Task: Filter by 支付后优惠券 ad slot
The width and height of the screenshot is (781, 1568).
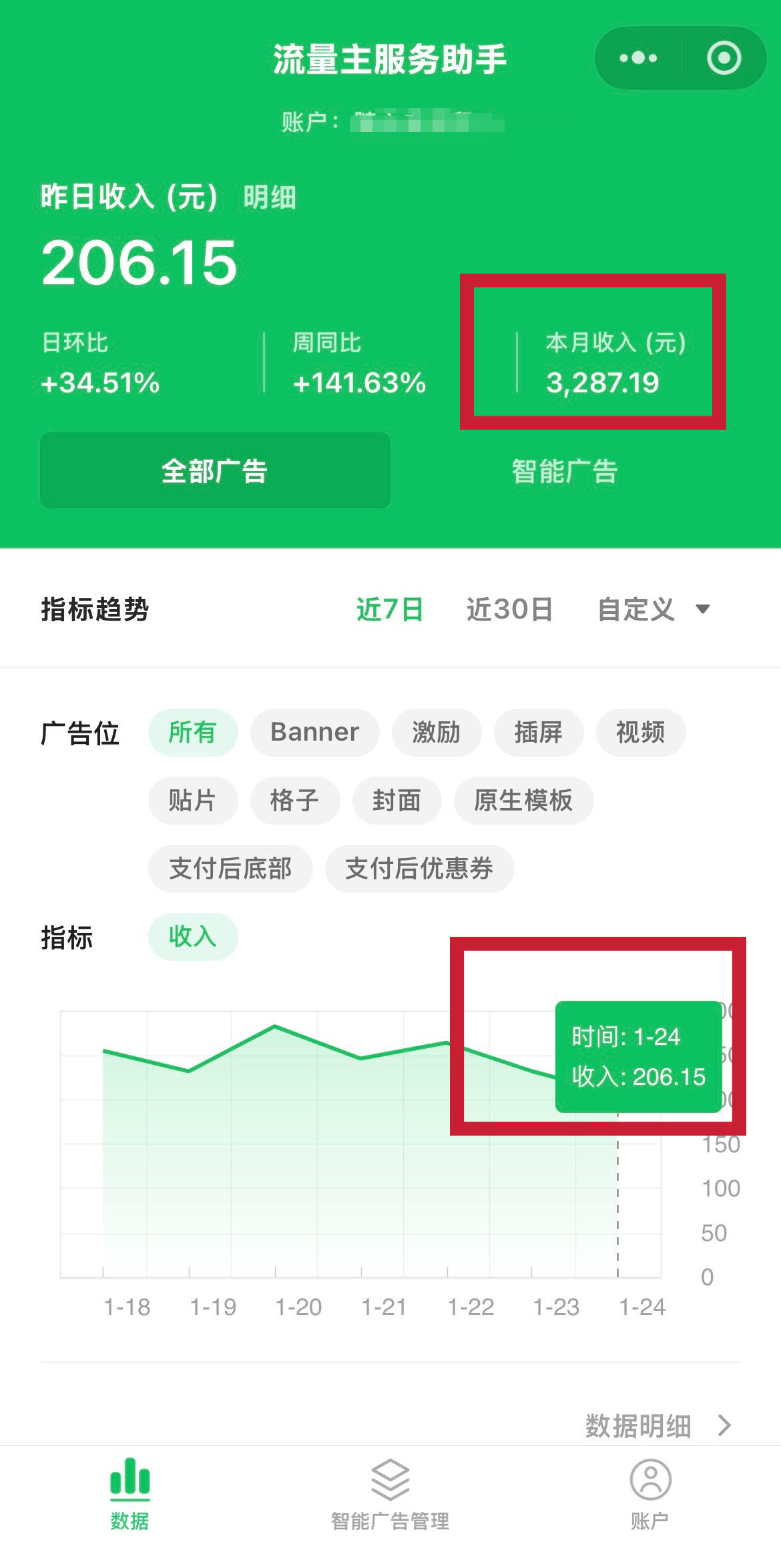Action: [419, 868]
